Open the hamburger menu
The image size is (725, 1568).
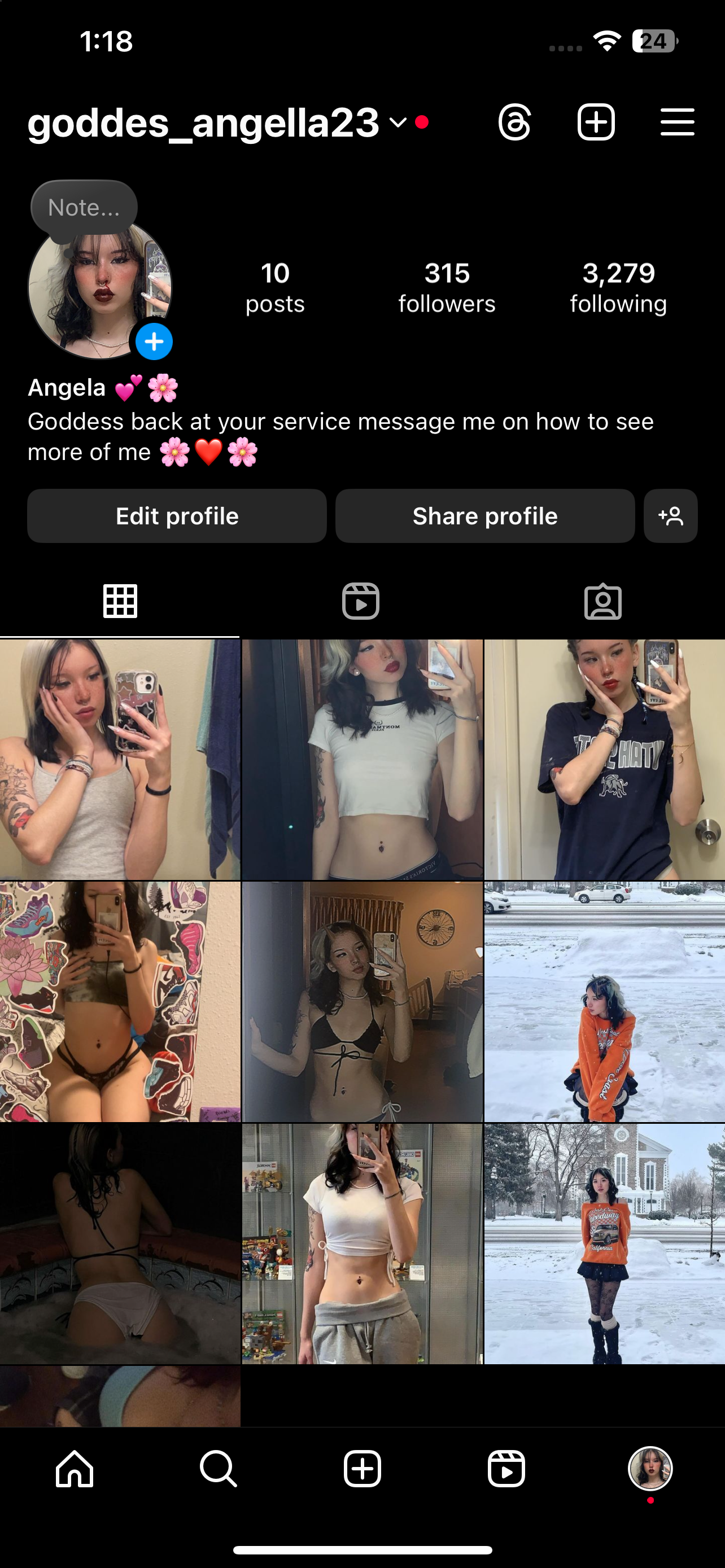coord(678,122)
